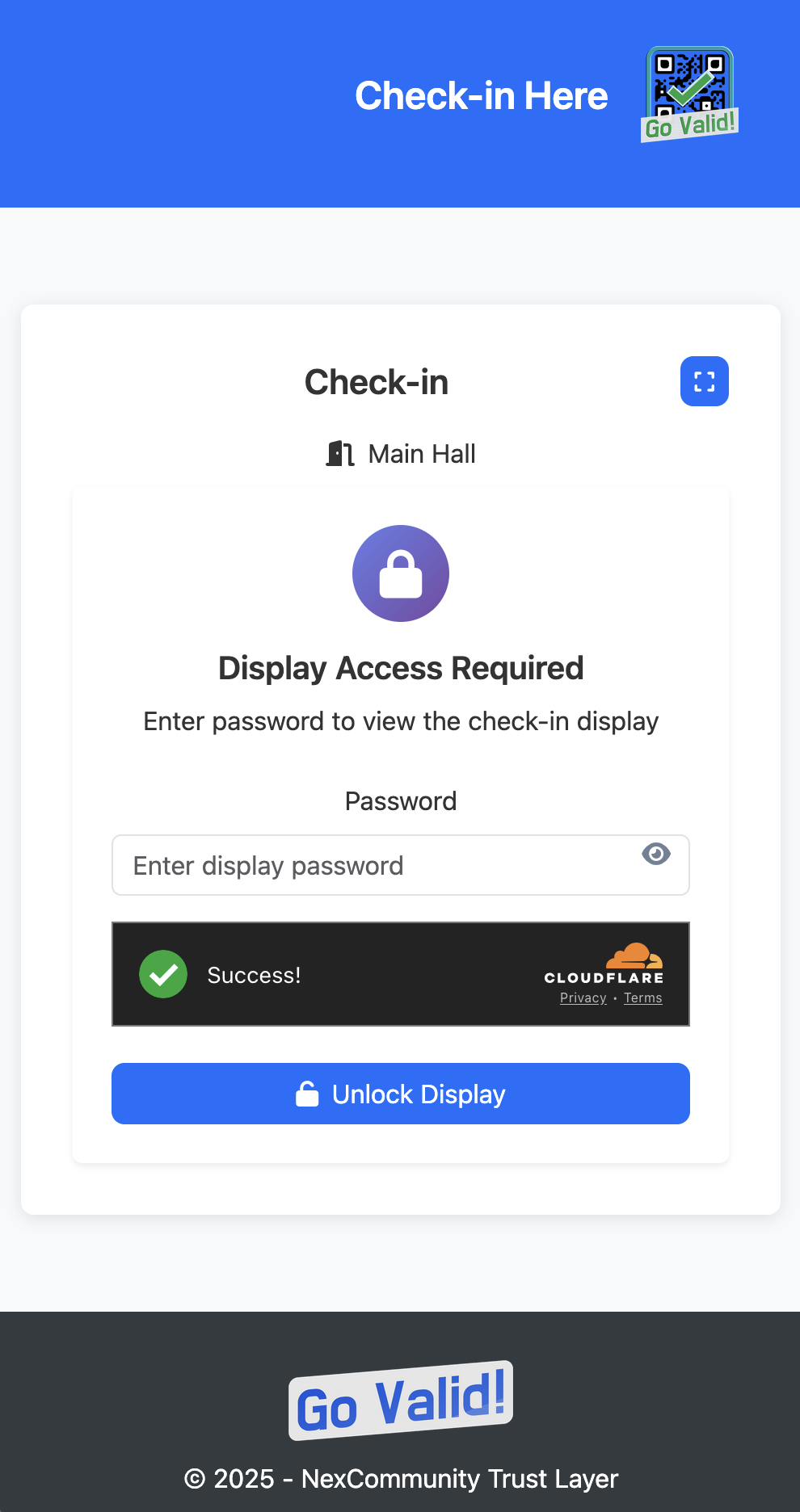
Task: Click the NexCommunity Trust Layer copyright text
Action: coord(401,1479)
